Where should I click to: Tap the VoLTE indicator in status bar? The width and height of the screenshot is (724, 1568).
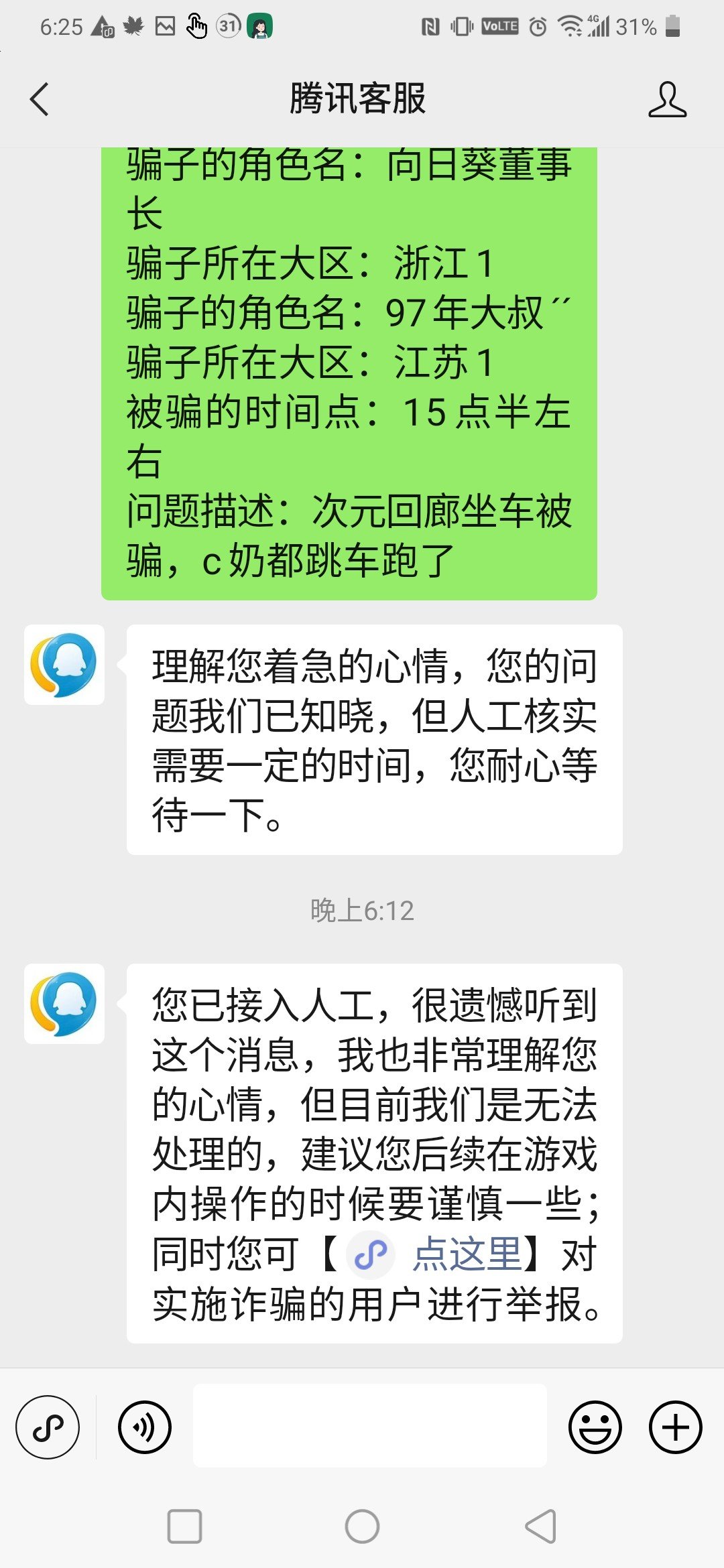[499, 27]
